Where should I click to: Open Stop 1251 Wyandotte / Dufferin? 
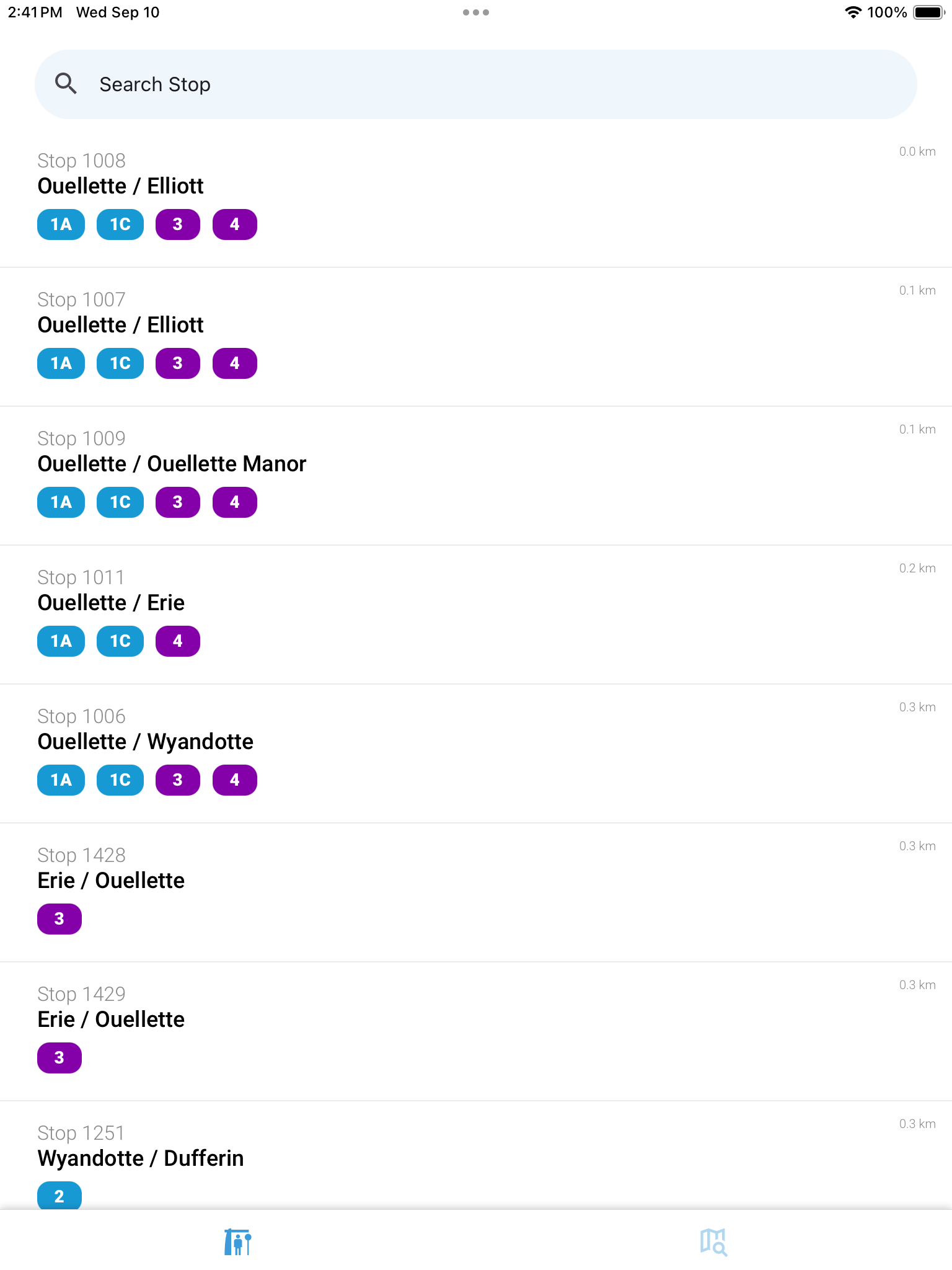[x=248, y=1157]
